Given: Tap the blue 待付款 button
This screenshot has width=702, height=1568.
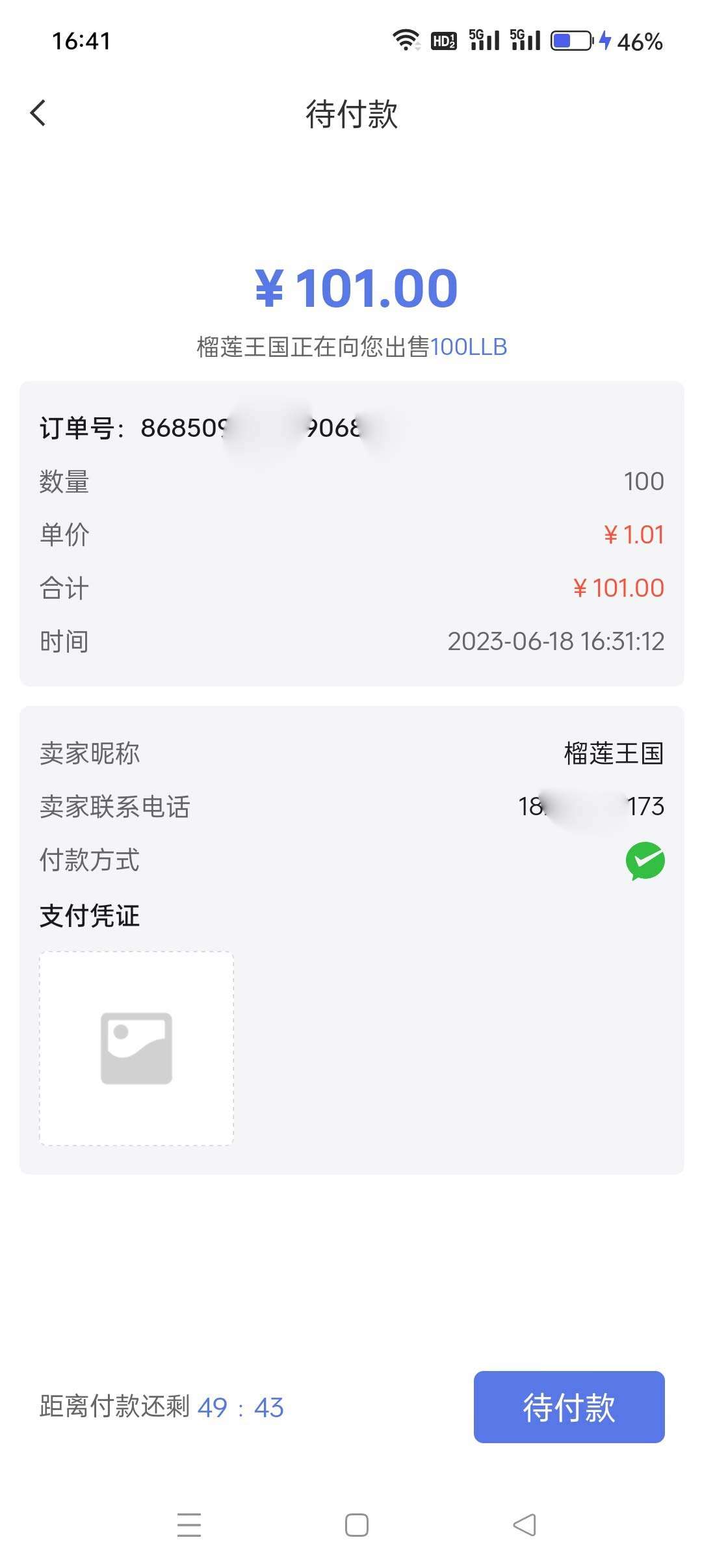Looking at the screenshot, I should coord(569,1407).
